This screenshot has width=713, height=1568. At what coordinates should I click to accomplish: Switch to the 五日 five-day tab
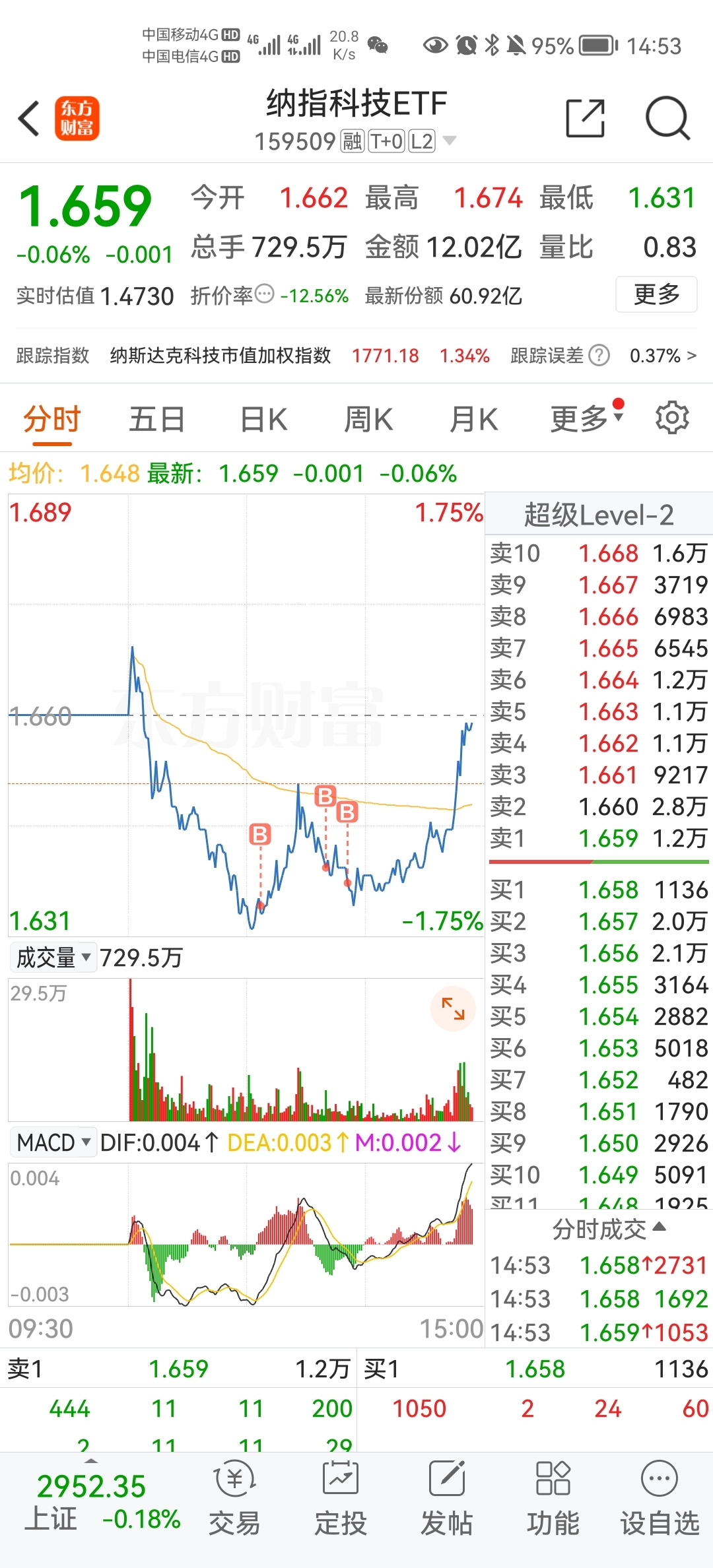point(156,418)
